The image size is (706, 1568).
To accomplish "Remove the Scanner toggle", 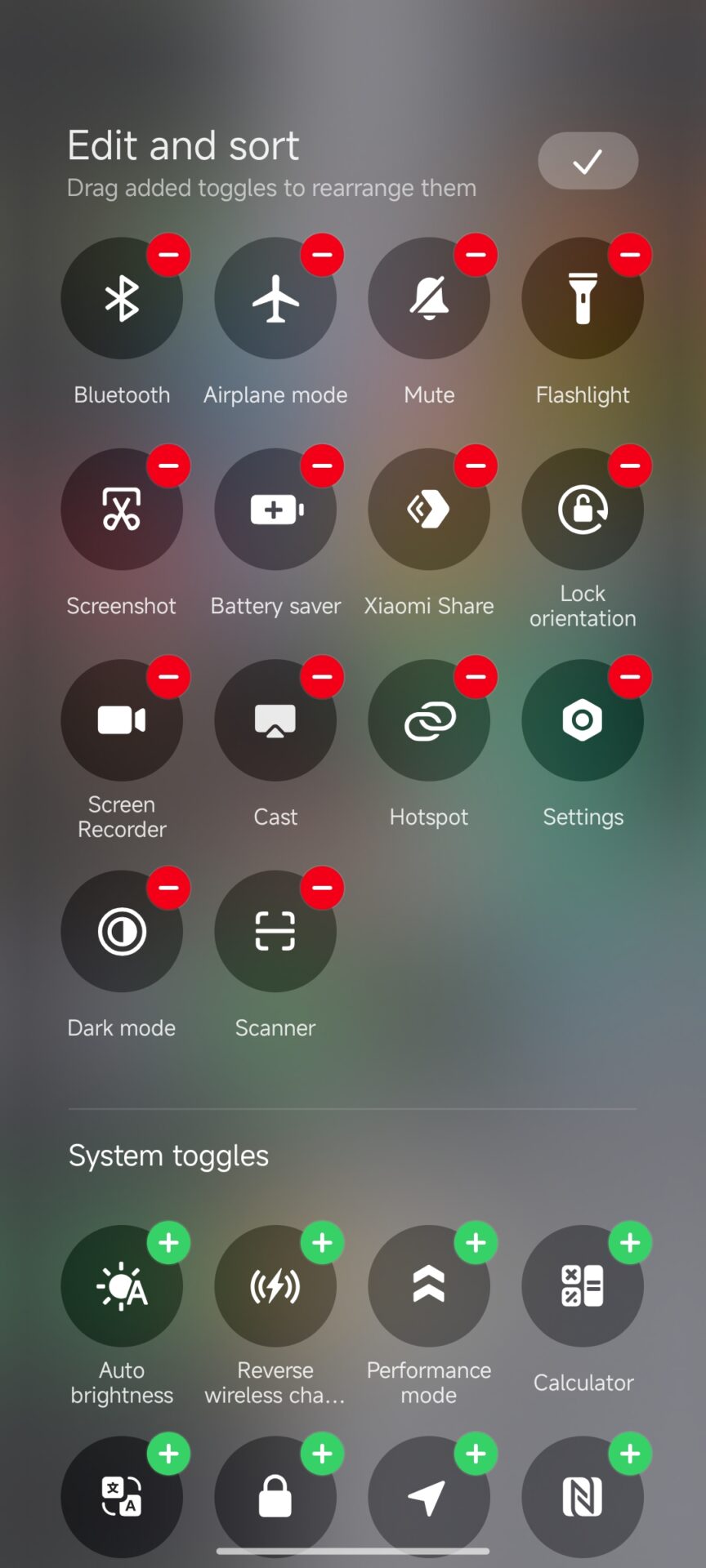I will click(322, 888).
